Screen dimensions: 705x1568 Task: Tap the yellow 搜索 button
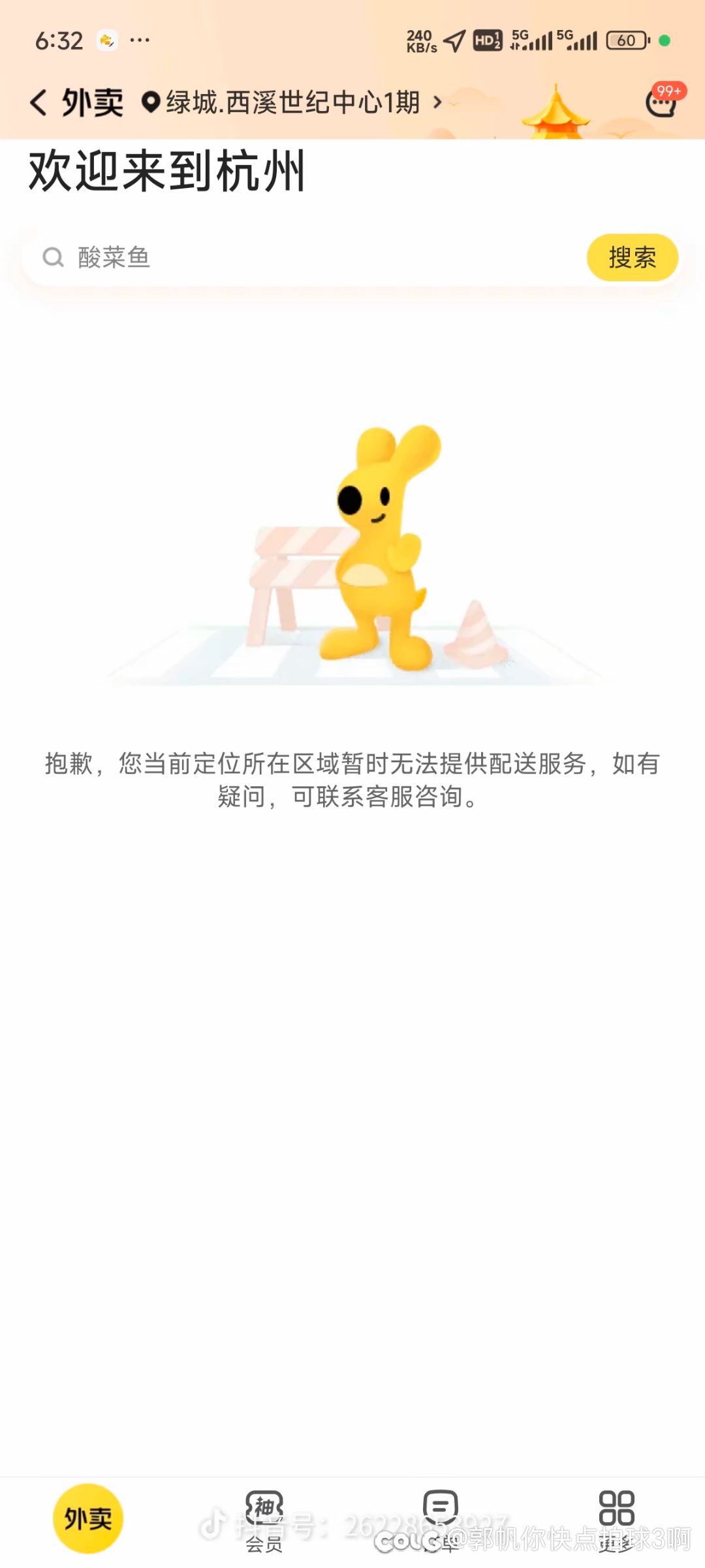pyautogui.click(x=632, y=258)
